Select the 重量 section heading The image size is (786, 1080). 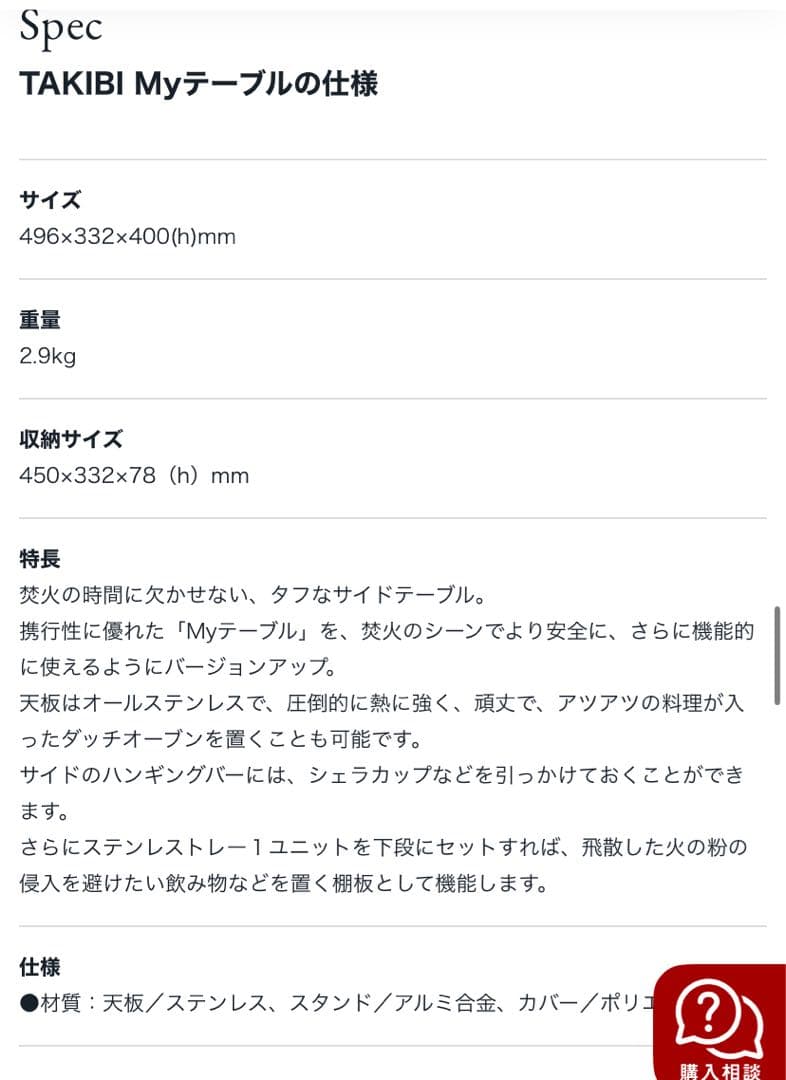click(42, 319)
